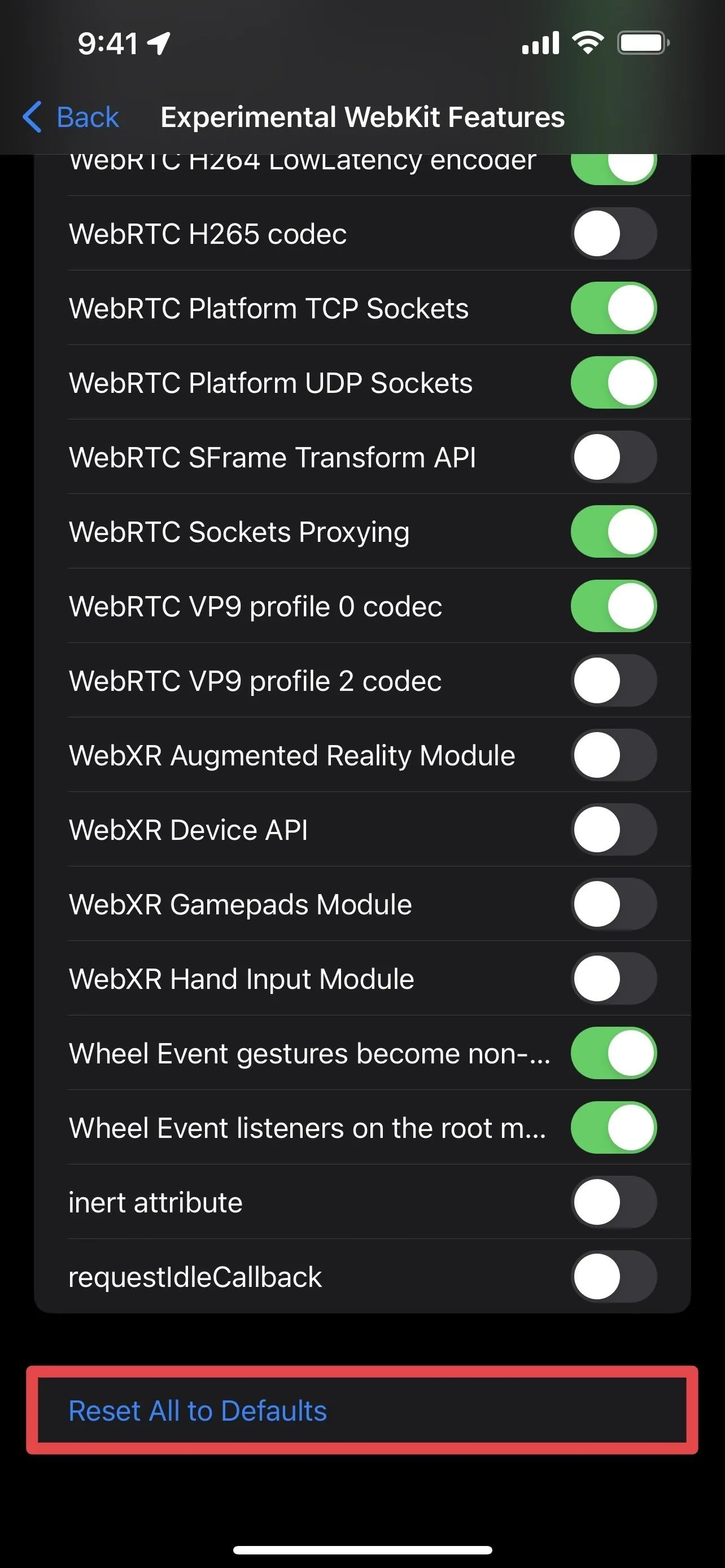Disable Wheel Event gestures become non-blocking
725x1568 pixels.
pyautogui.click(x=614, y=1054)
